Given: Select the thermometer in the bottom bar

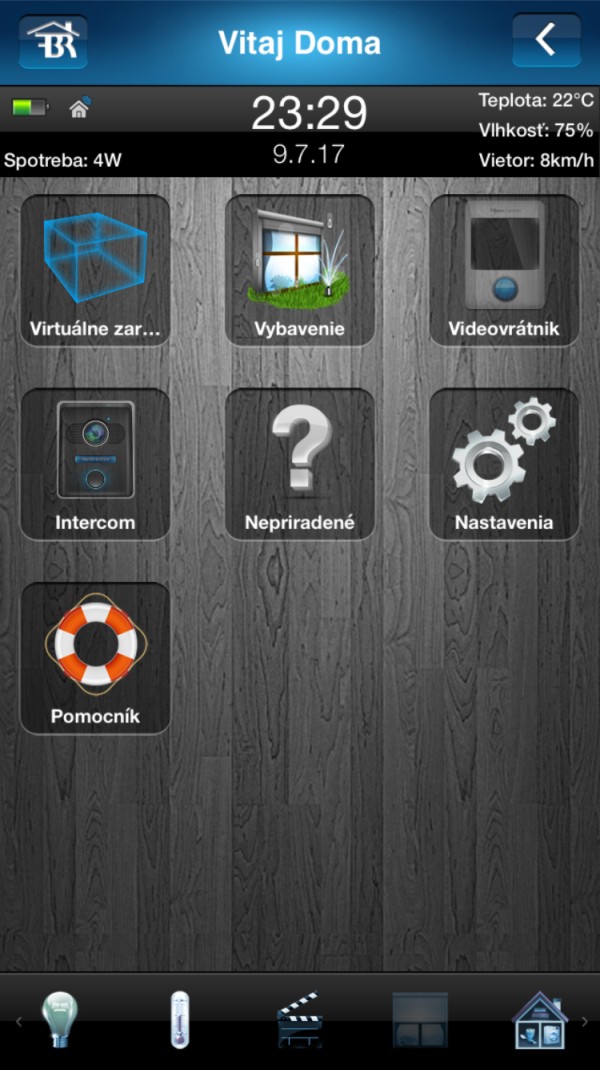Looking at the screenshot, I should point(179,1020).
